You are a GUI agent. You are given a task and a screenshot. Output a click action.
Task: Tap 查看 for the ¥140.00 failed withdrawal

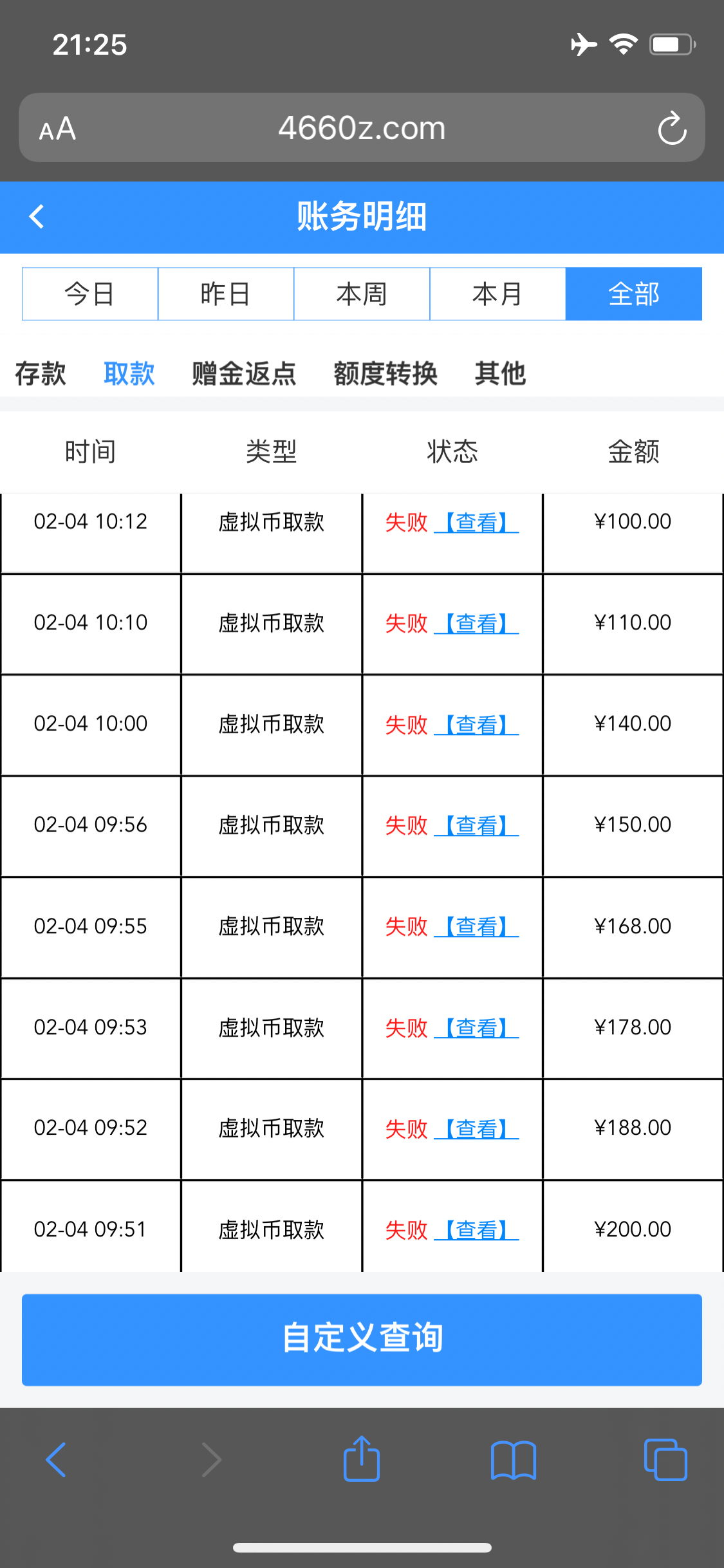tap(477, 725)
